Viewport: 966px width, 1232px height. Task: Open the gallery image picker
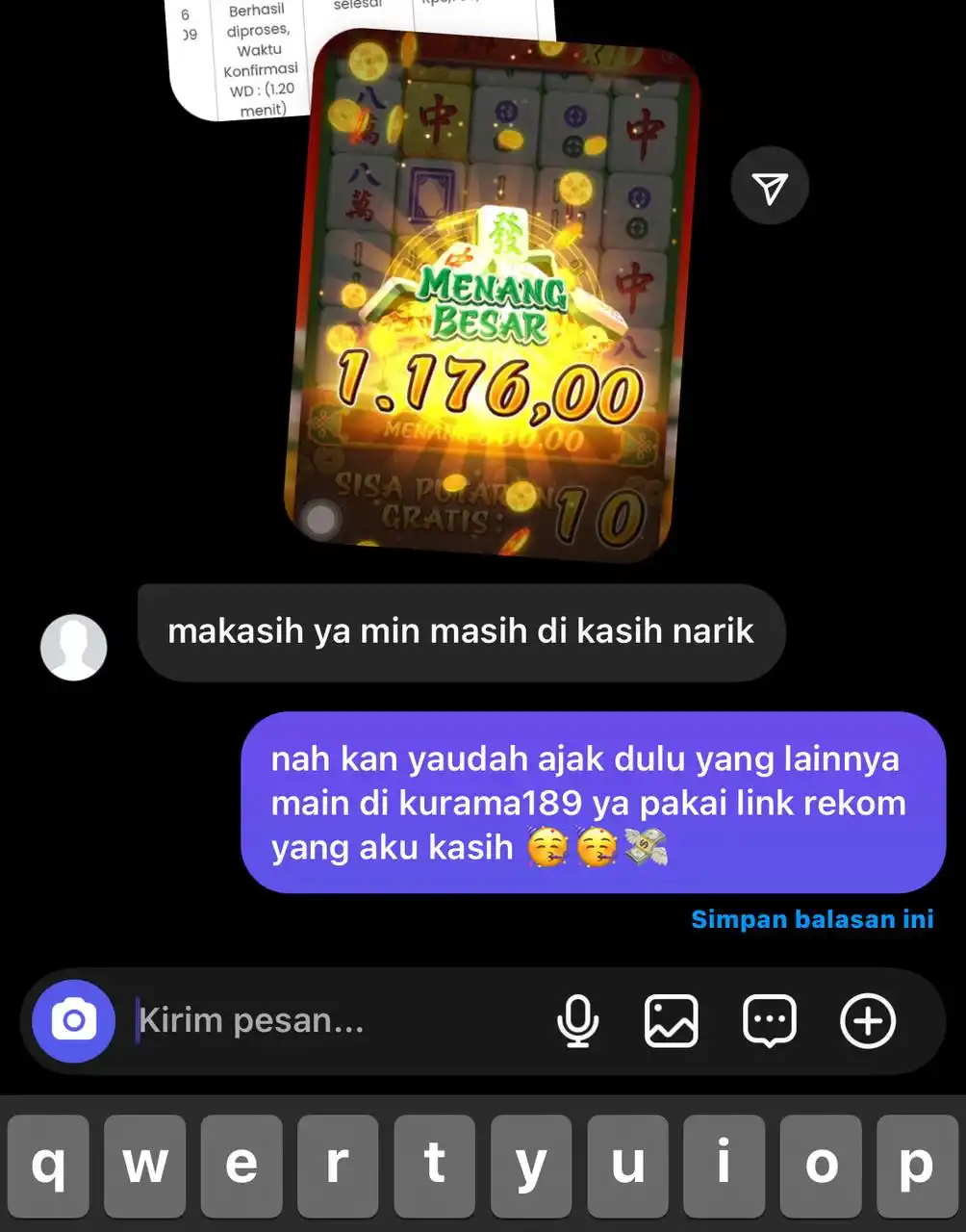(671, 1021)
